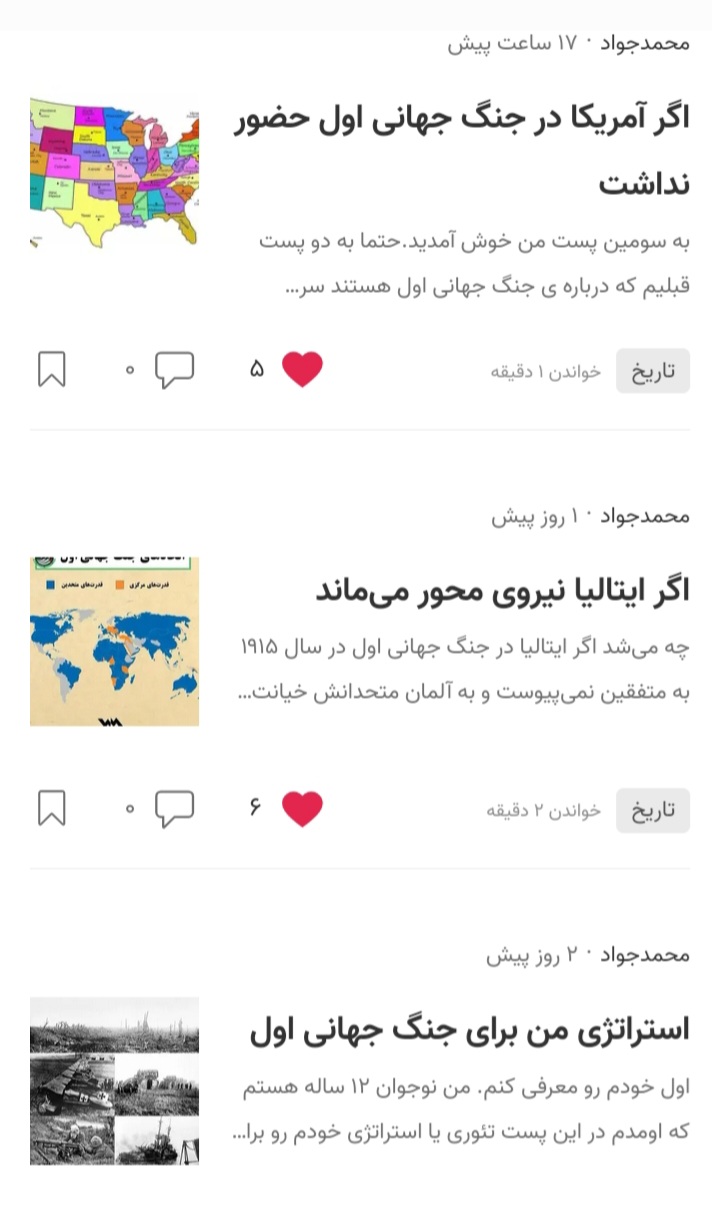
Task: Select the تاریخ tag under the اگر ایتالیا post
Action: pyautogui.click(x=652, y=810)
